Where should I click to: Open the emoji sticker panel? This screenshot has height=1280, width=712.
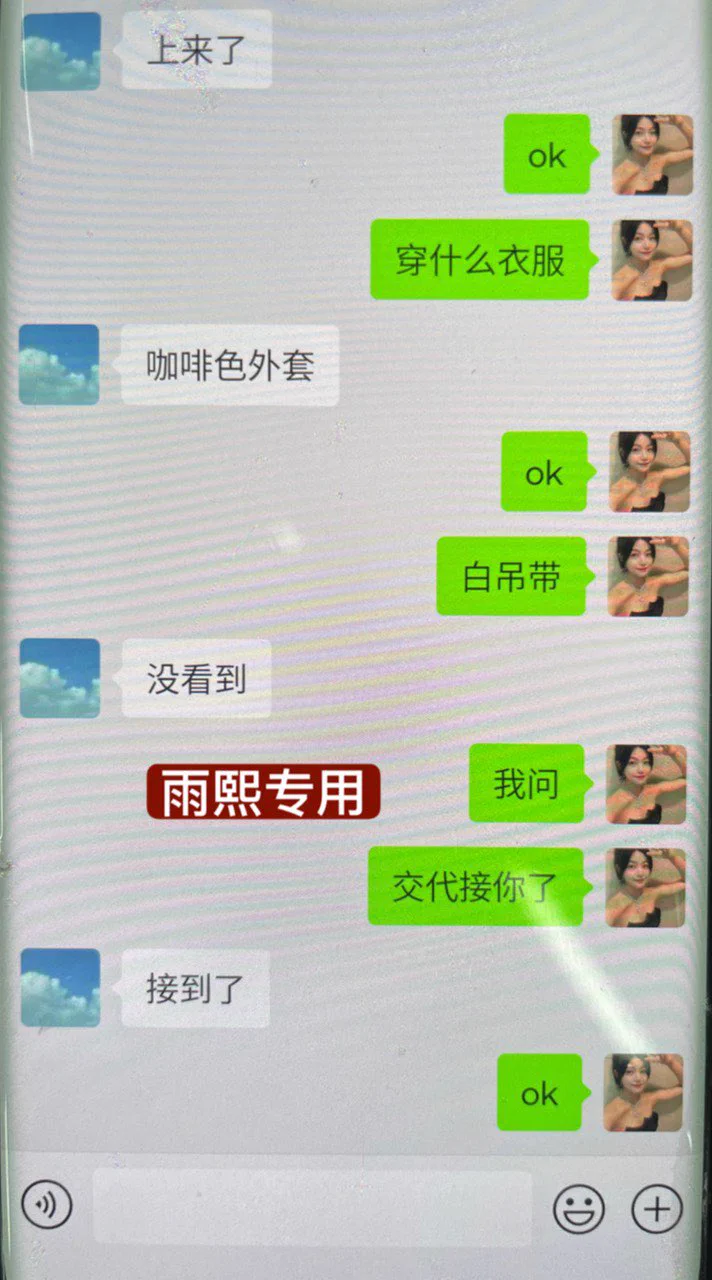click(579, 1208)
